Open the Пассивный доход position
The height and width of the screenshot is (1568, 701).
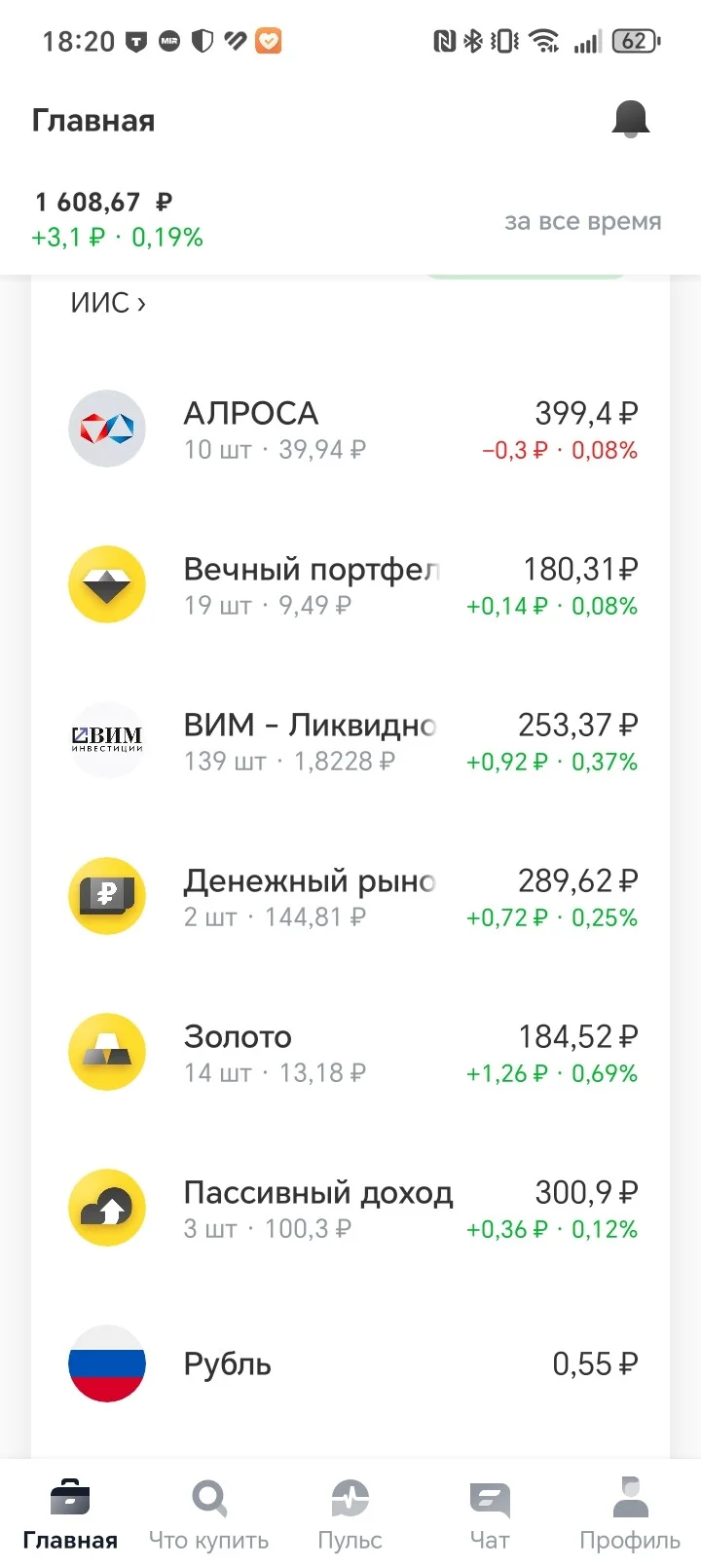point(350,1208)
